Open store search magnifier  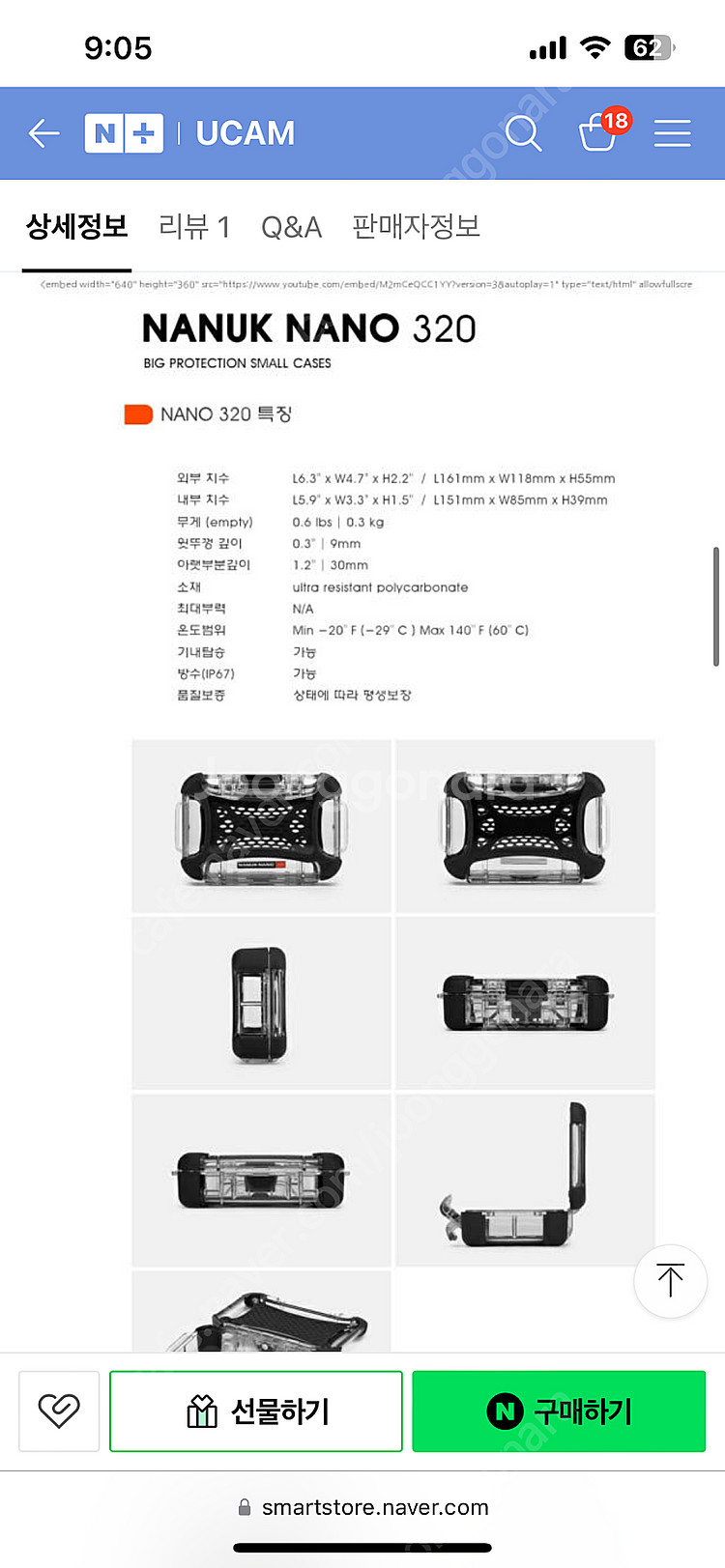click(x=523, y=133)
